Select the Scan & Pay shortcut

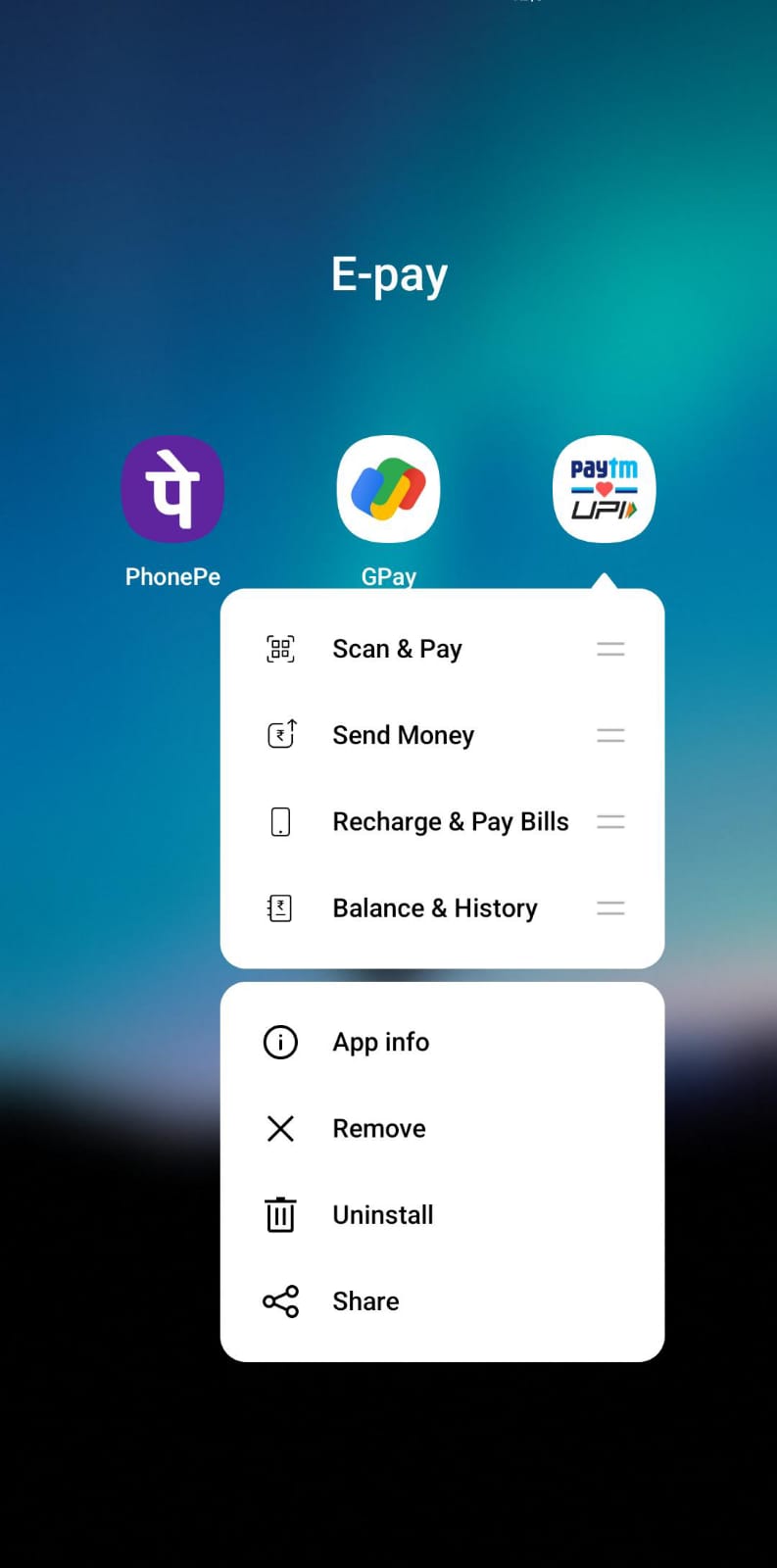[x=397, y=649]
